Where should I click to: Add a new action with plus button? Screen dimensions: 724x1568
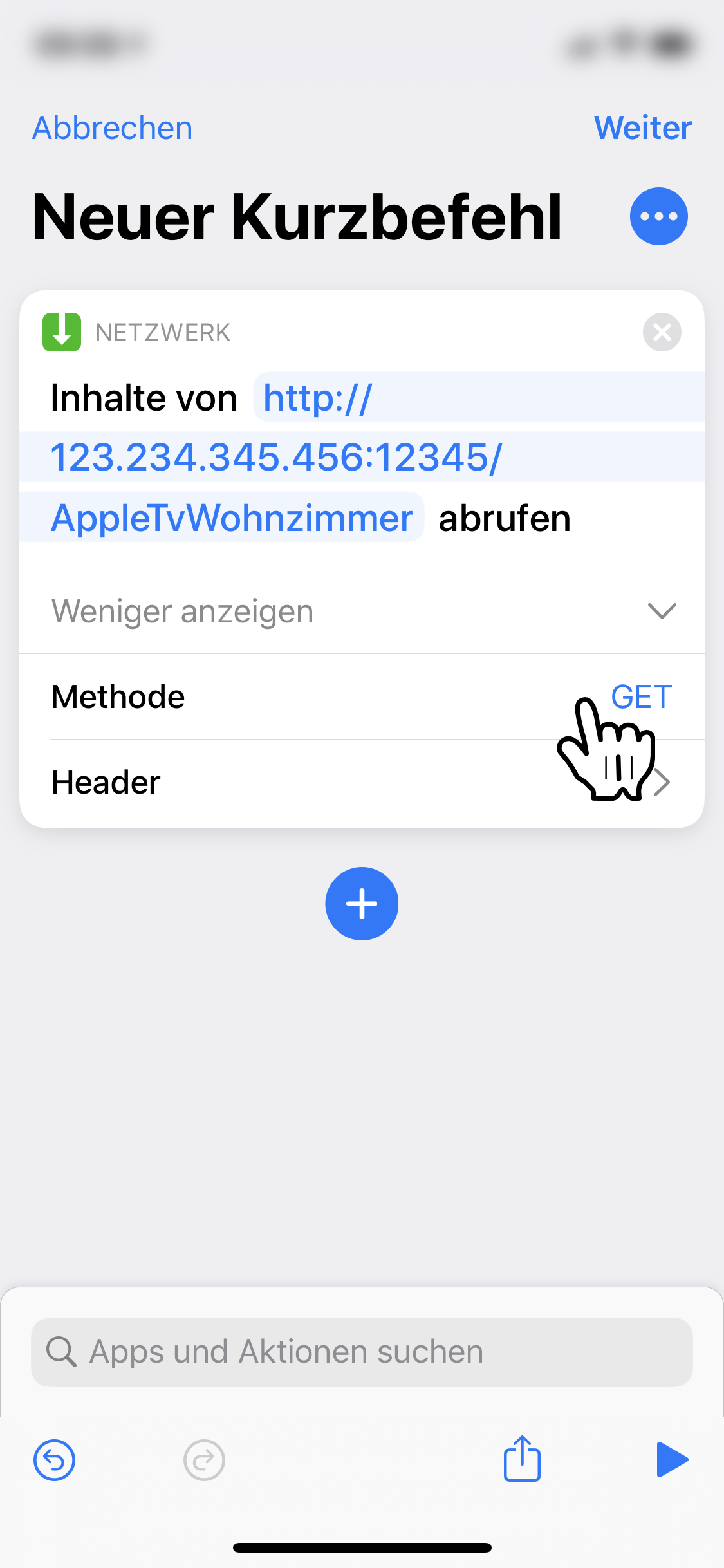coord(362,904)
